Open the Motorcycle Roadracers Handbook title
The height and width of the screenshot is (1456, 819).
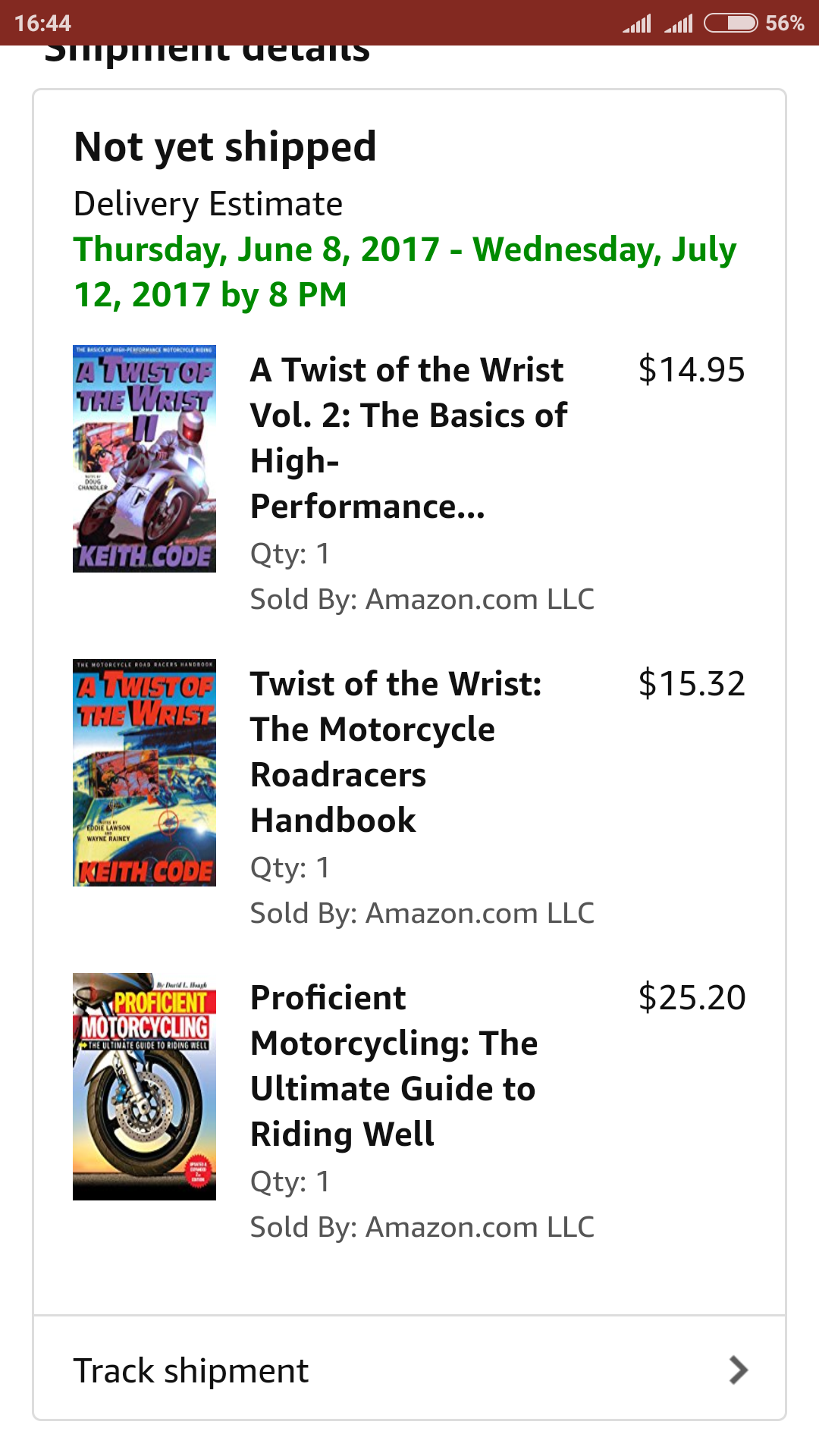[x=396, y=752]
